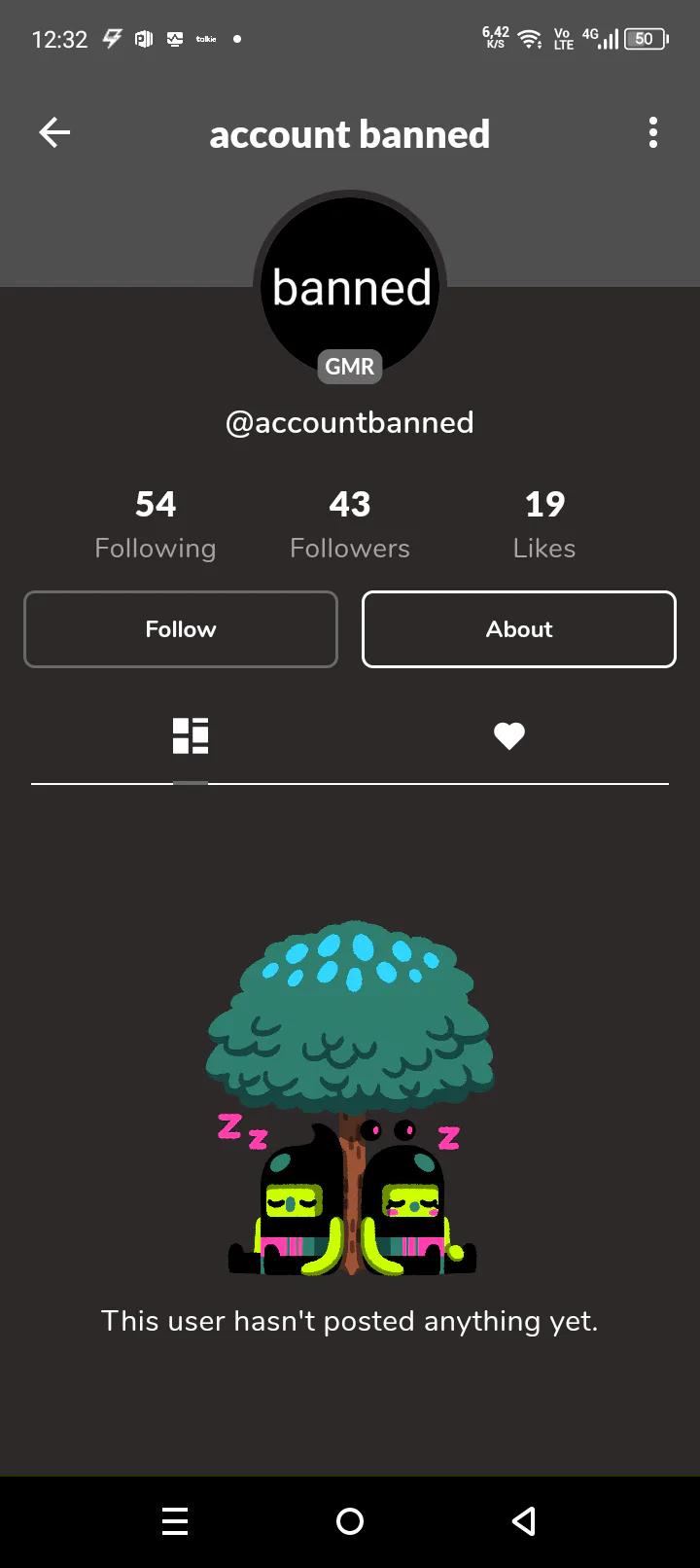Open the About button
Screen dimensions: 700x1568
519,629
